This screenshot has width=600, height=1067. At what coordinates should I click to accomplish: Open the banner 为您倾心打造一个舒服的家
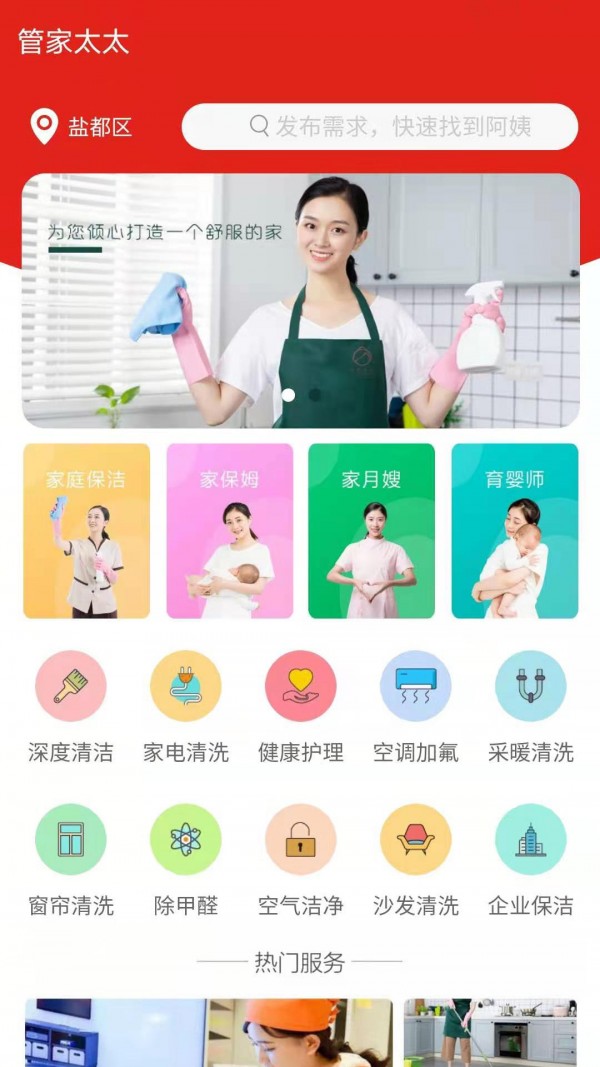click(x=300, y=300)
